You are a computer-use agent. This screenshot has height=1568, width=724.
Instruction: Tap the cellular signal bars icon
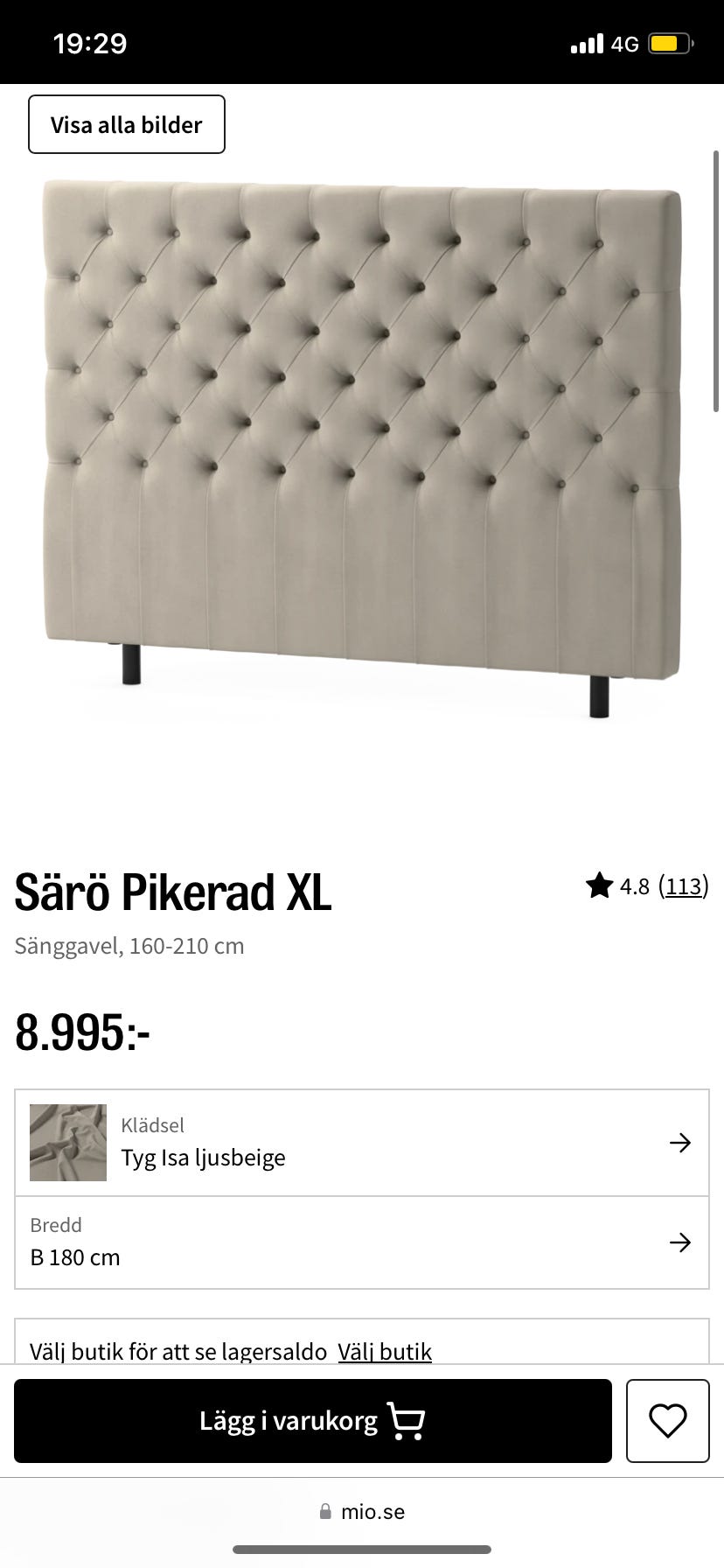[587, 41]
